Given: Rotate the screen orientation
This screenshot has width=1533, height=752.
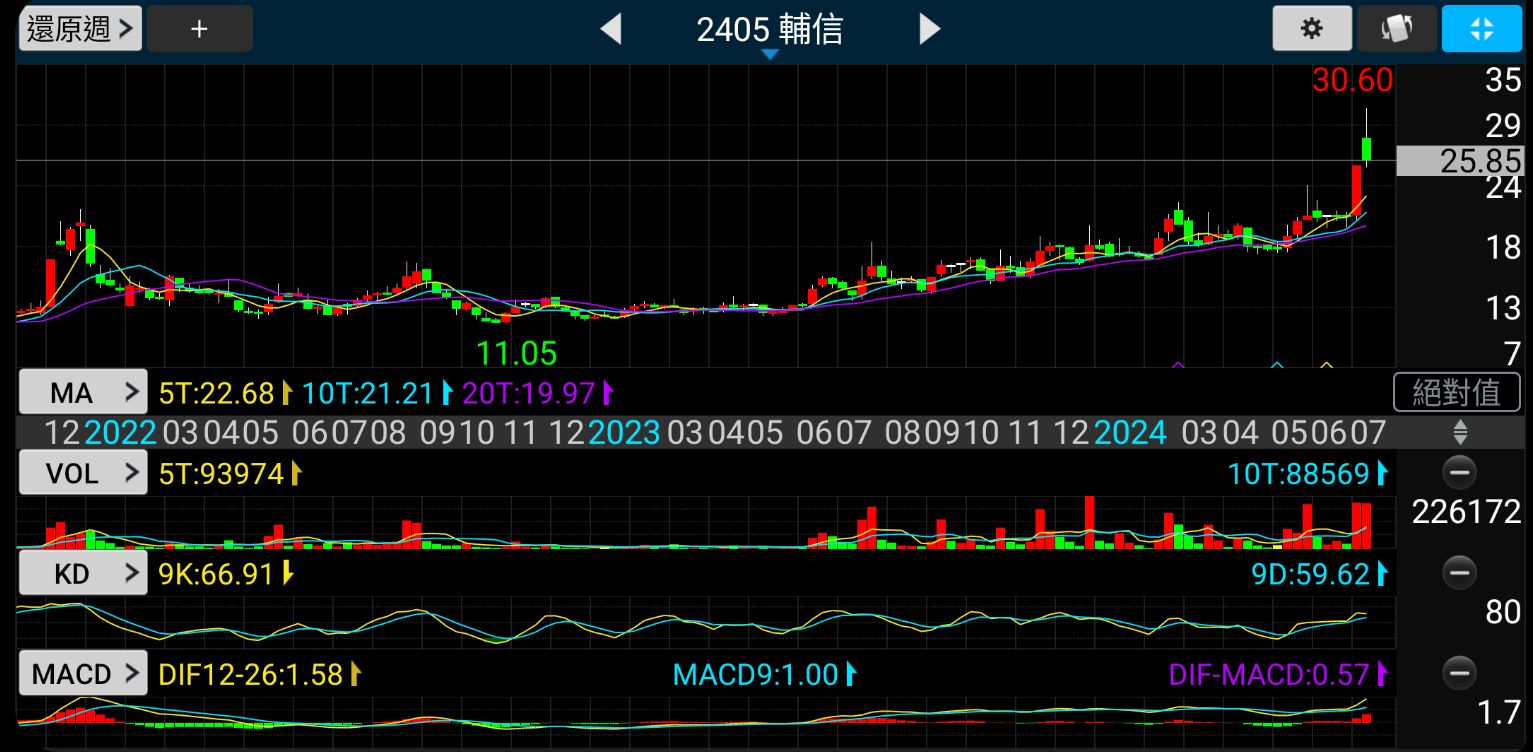Looking at the screenshot, I should pos(1396,28).
